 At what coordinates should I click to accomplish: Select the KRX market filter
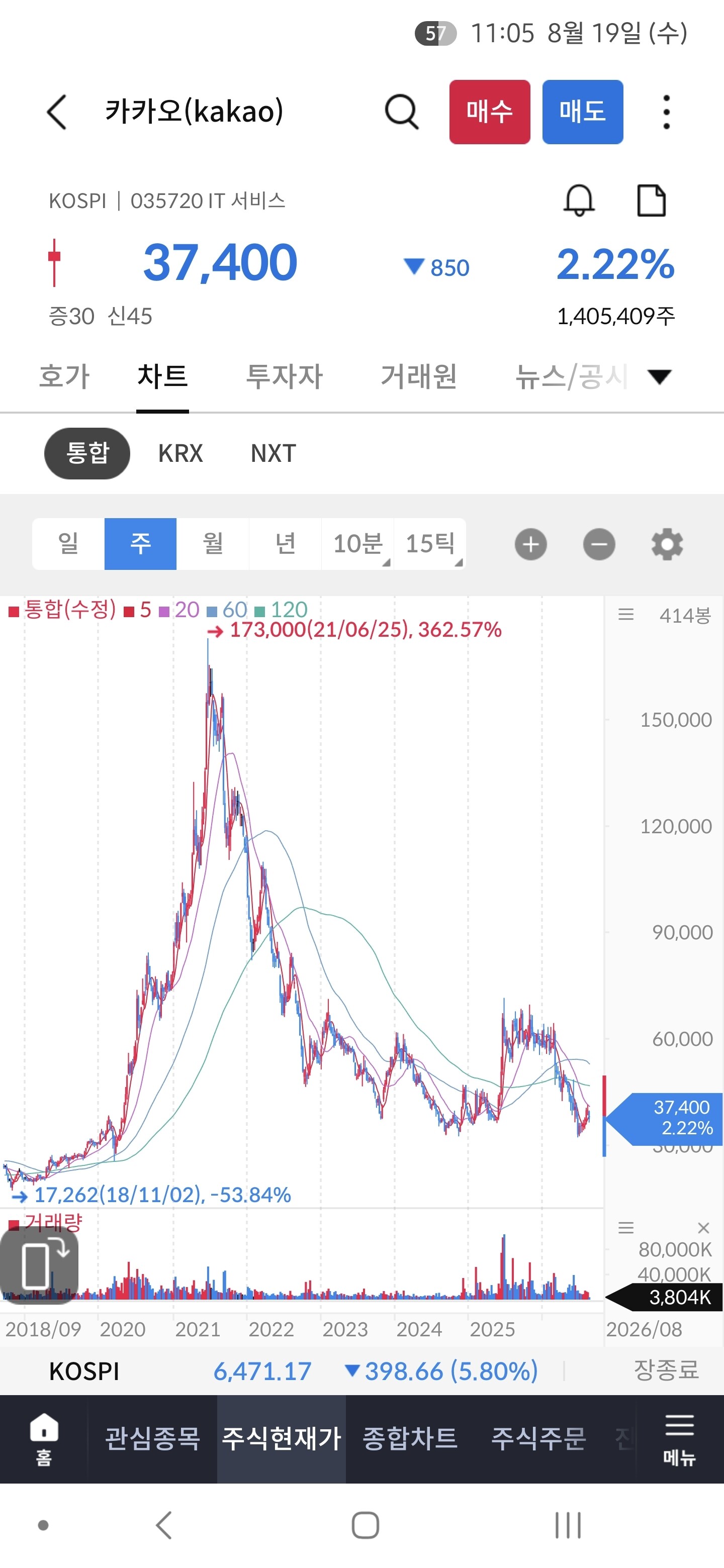[180, 453]
